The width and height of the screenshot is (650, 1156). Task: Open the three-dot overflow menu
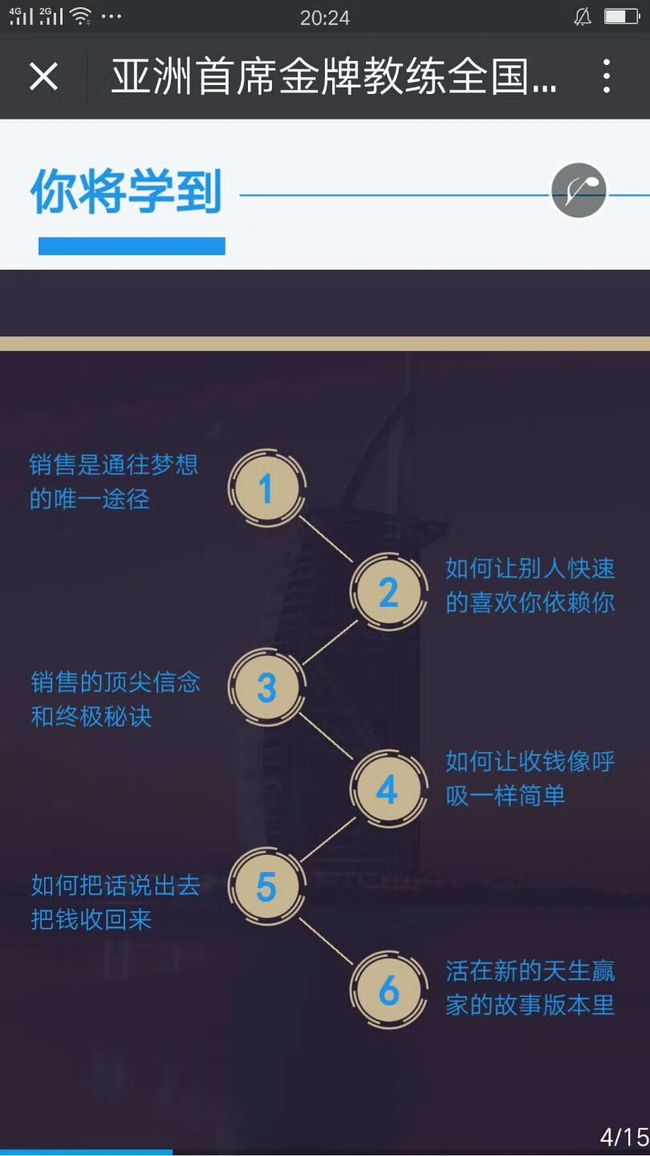[x=606, y=76]
